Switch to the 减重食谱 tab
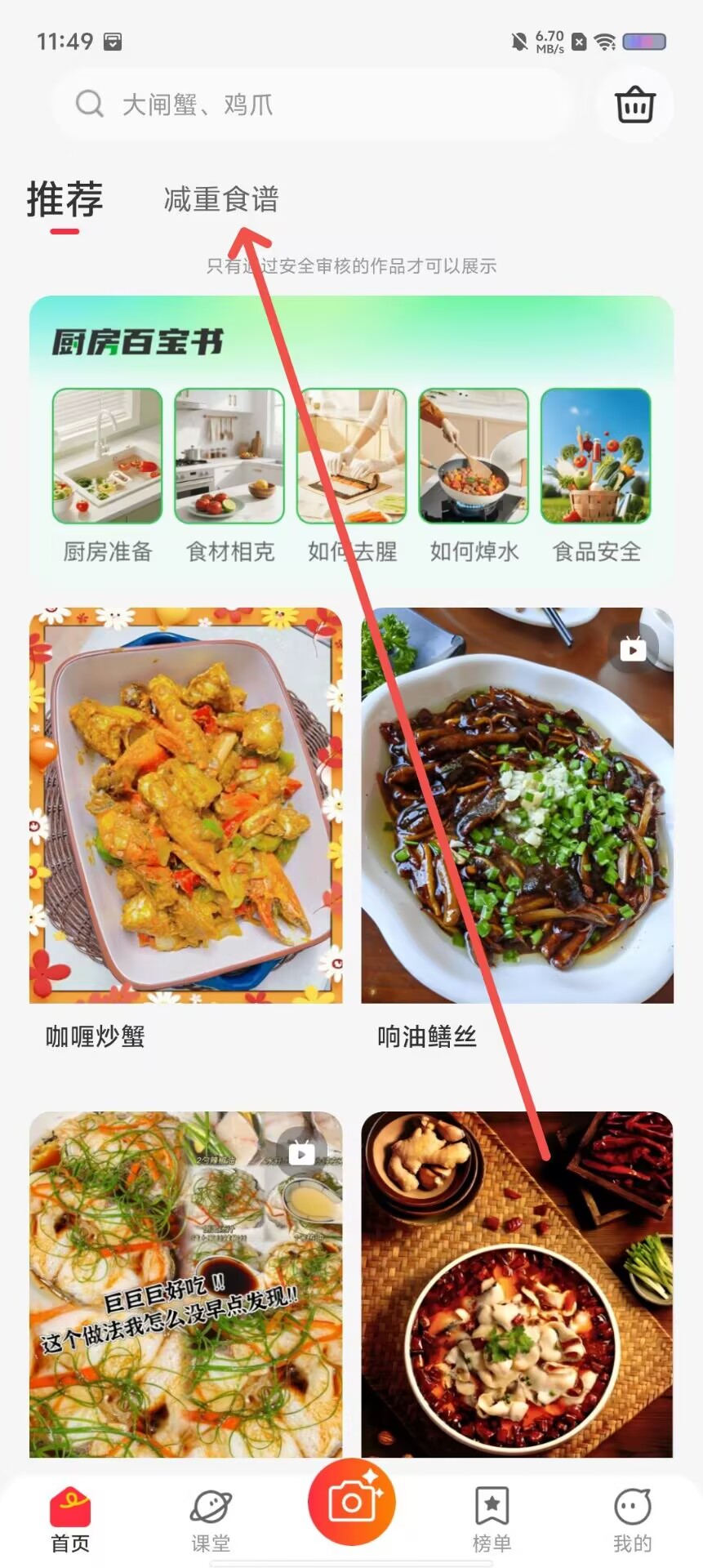This screenshot has height=1568, width=703. 221,199
